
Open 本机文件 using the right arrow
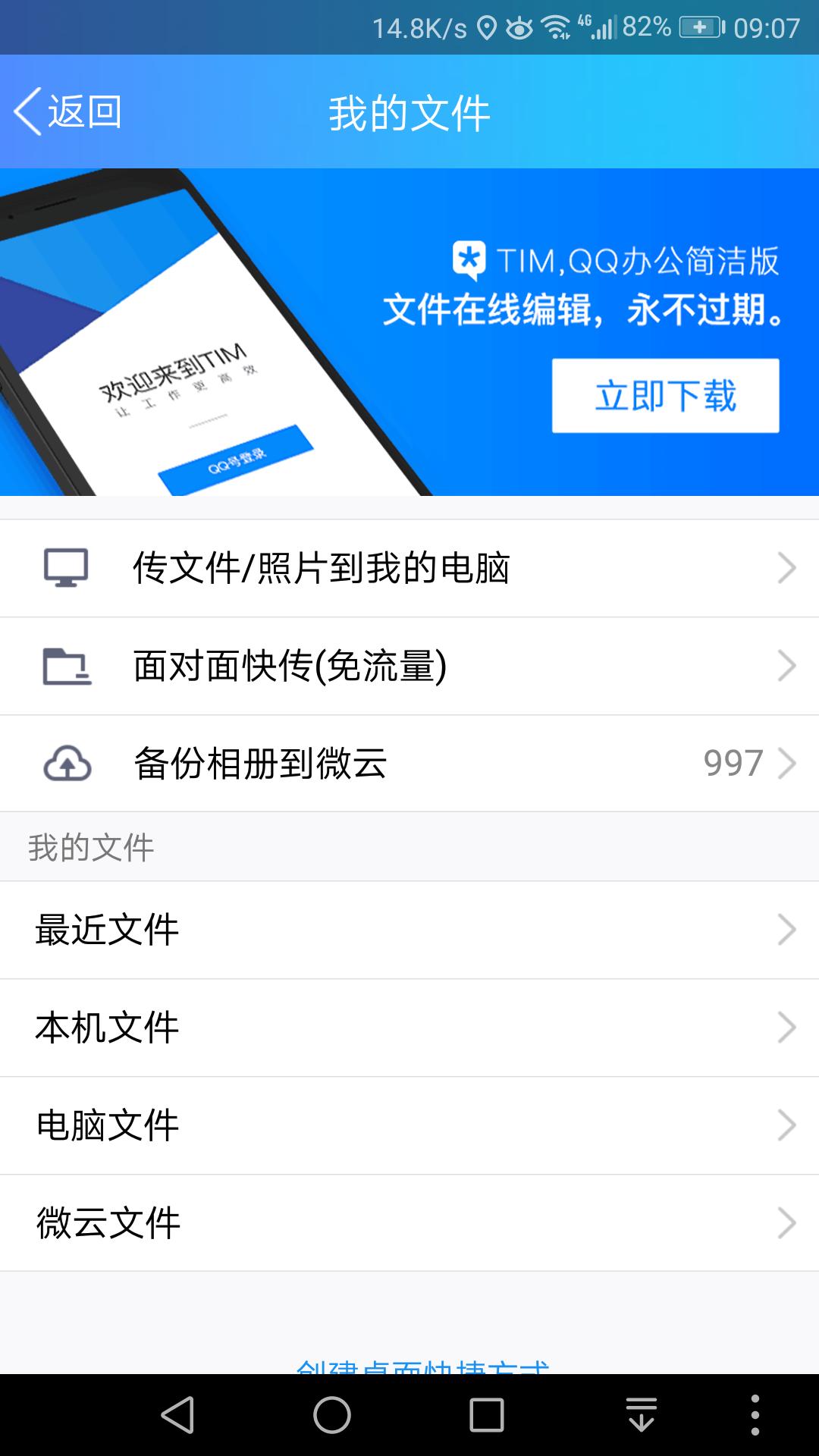[786, 1028]
